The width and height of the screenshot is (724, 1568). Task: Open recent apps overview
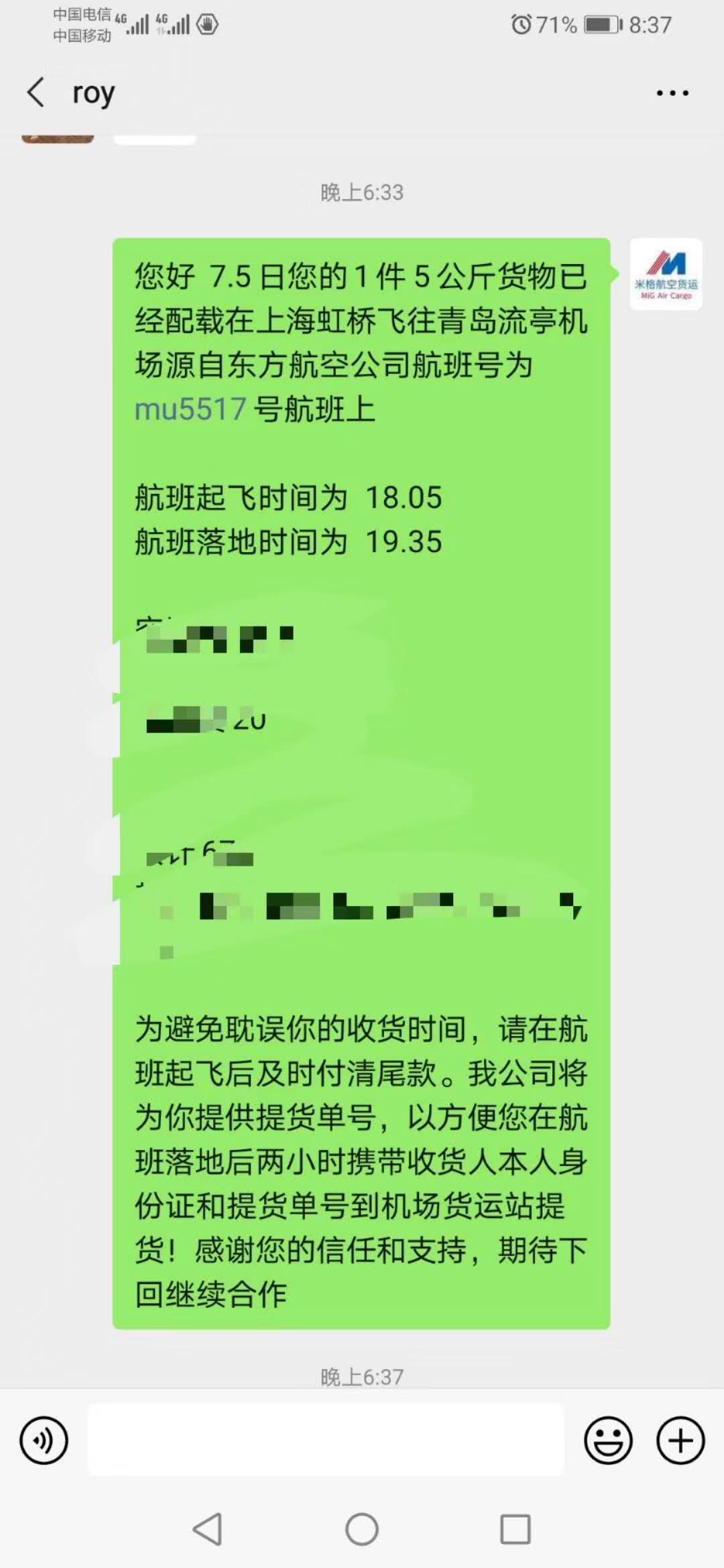tap(516, 1529)
